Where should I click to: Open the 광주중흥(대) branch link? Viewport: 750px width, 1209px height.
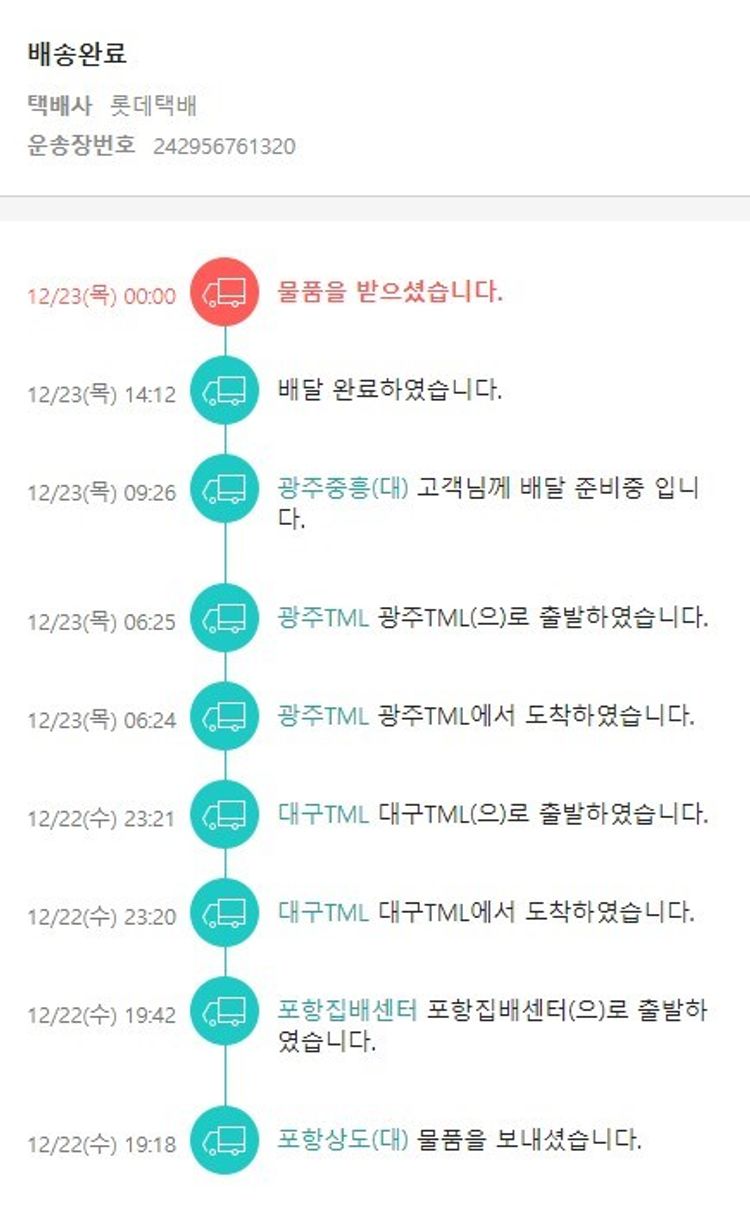(x=343, y=489)
